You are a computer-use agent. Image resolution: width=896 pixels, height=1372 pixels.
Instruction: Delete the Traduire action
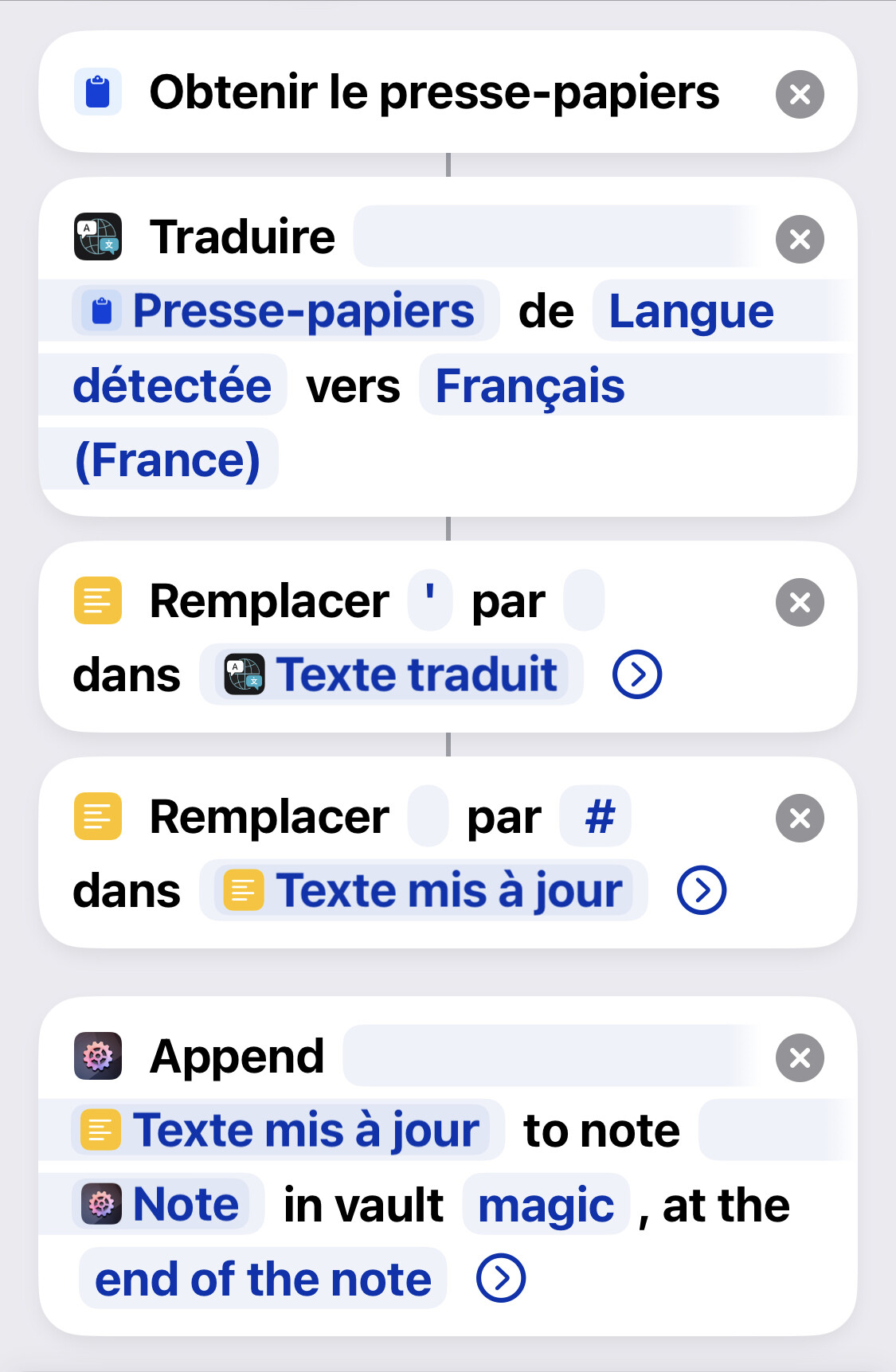pyautogui.click(x=800, y=239)
